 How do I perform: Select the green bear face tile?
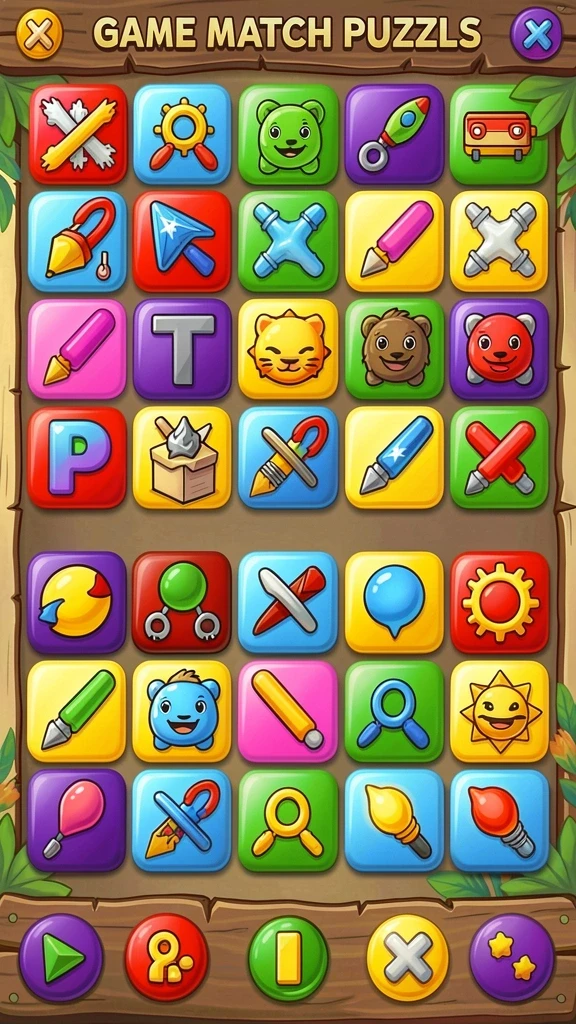[x=288, y=134]
